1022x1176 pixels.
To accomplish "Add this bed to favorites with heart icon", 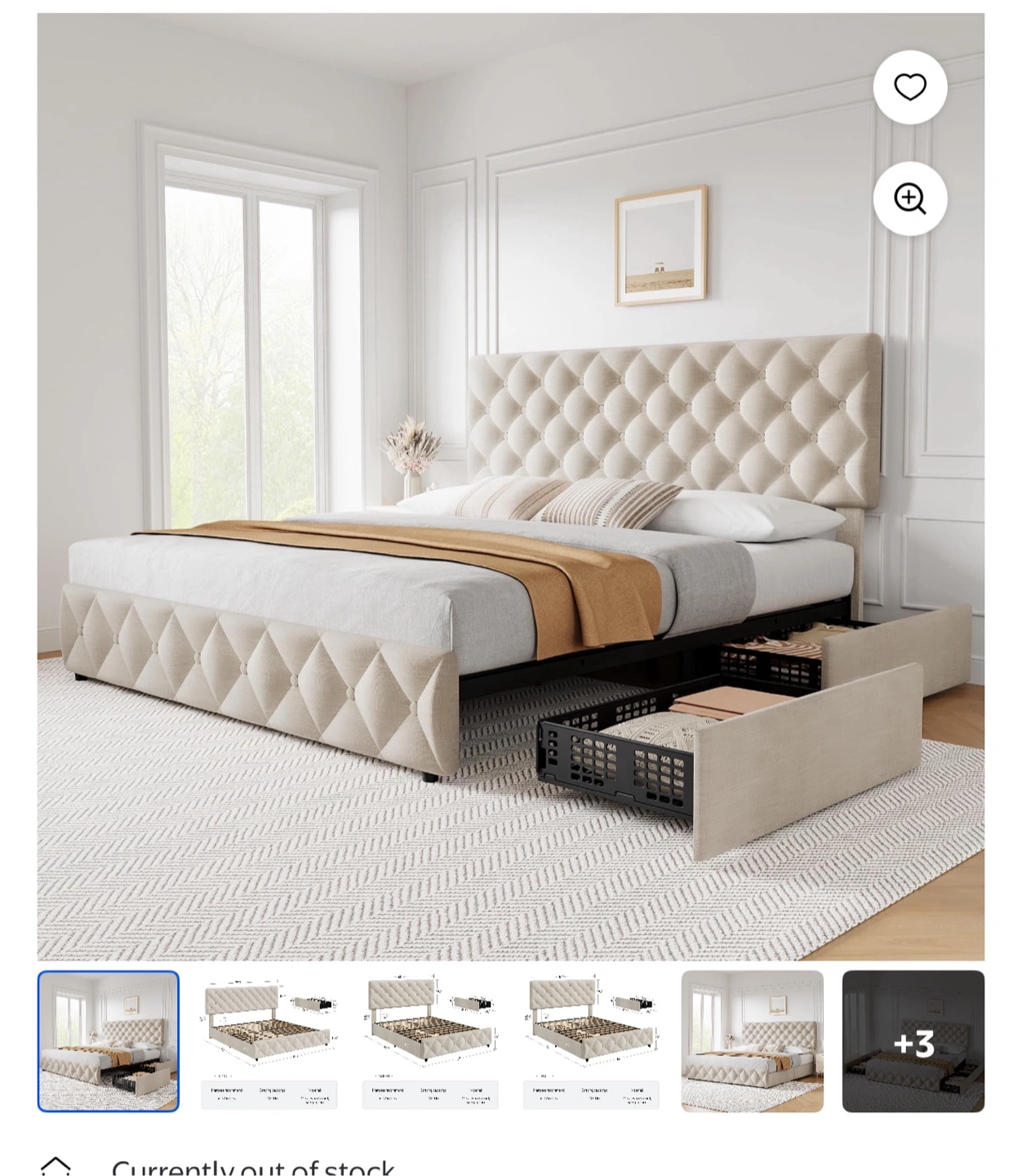I will [x=909, y=87].
